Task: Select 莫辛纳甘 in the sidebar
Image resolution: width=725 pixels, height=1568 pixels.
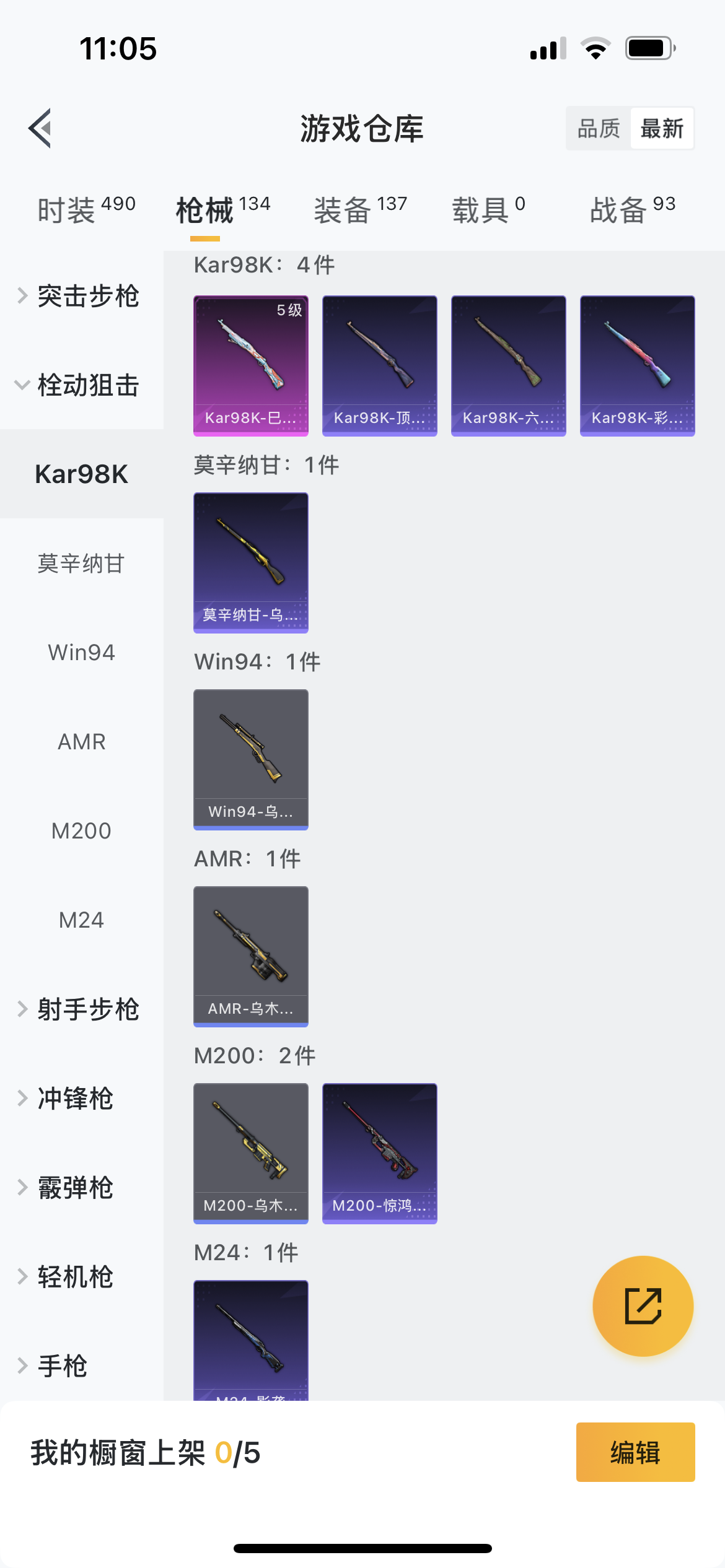Action: click(81, 564)
